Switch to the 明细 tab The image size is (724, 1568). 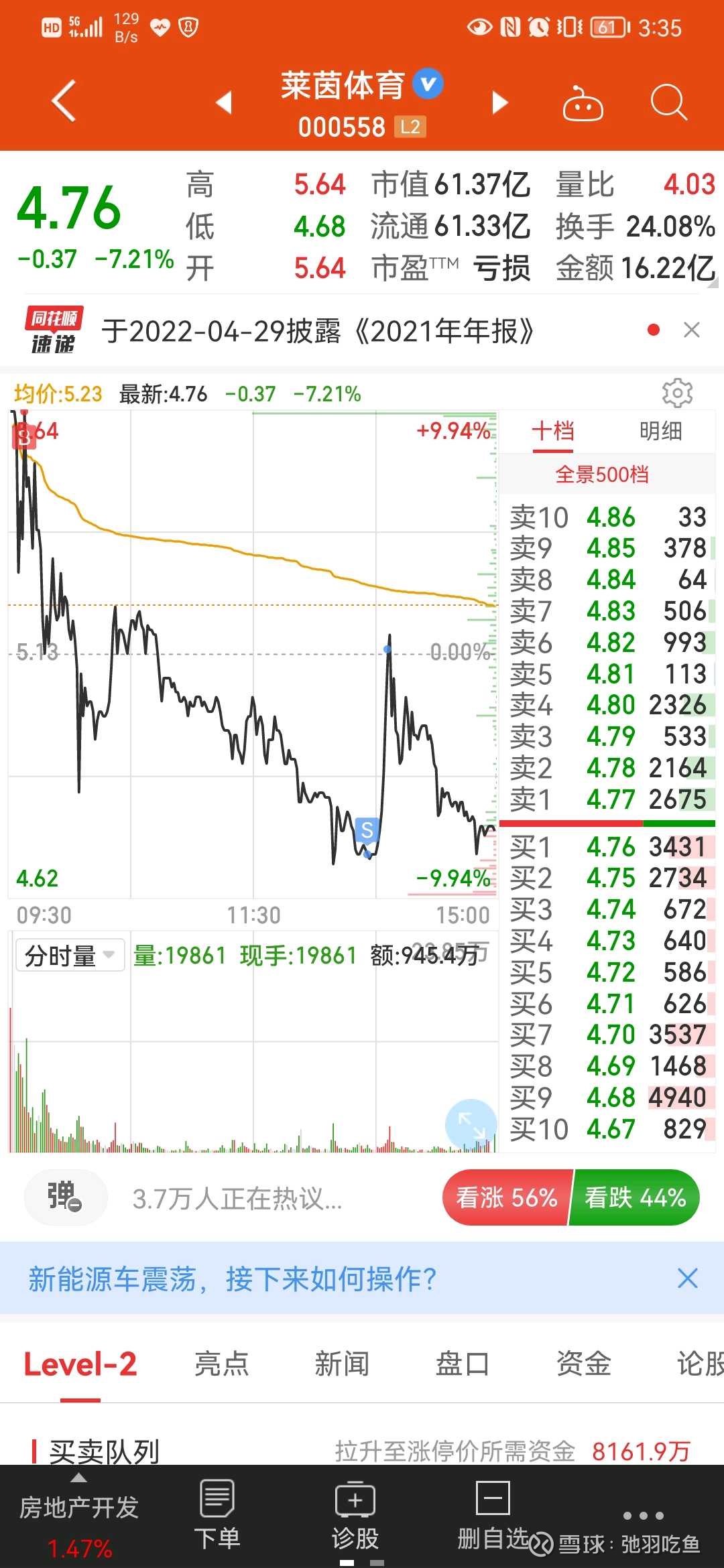click(x=662, y=432)
